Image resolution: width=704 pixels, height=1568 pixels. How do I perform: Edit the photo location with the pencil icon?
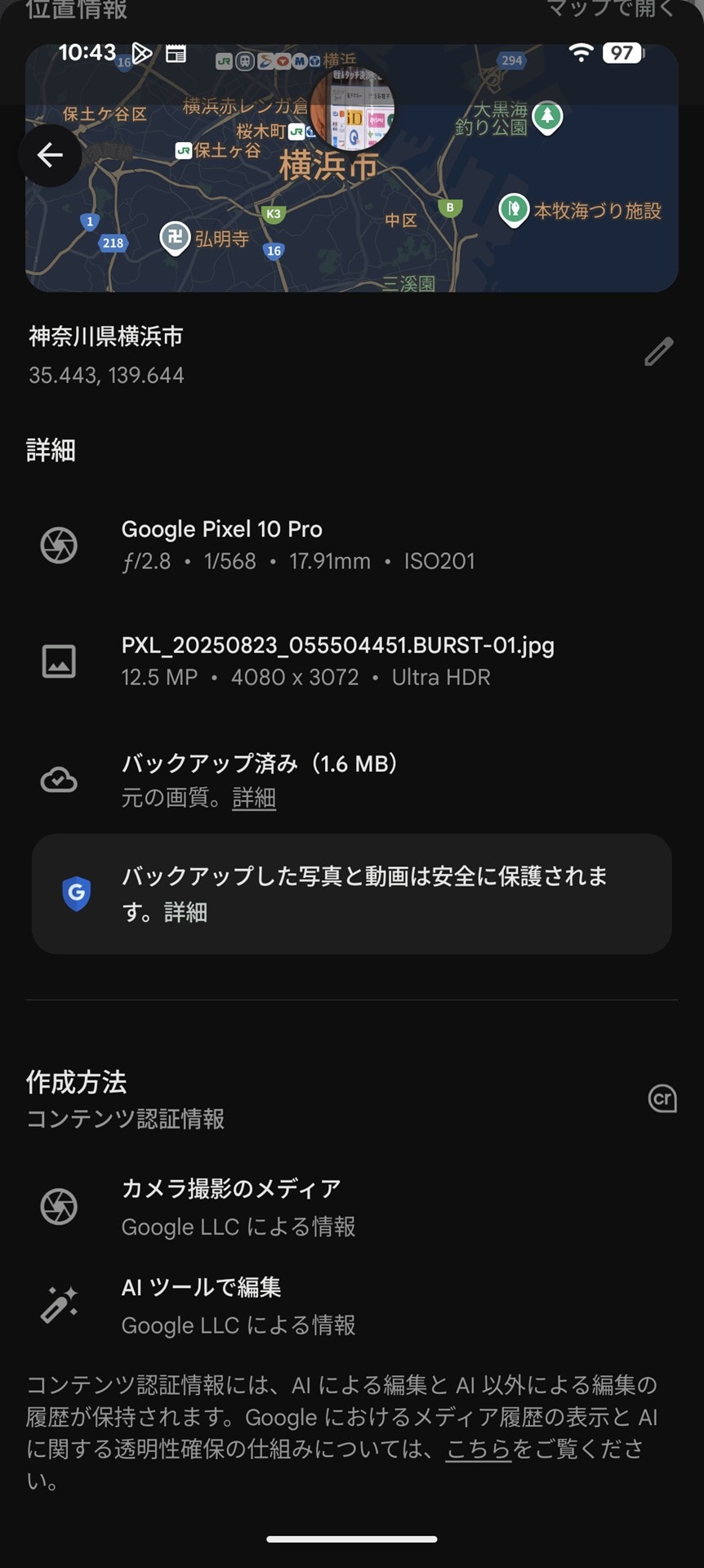[658, 352]
